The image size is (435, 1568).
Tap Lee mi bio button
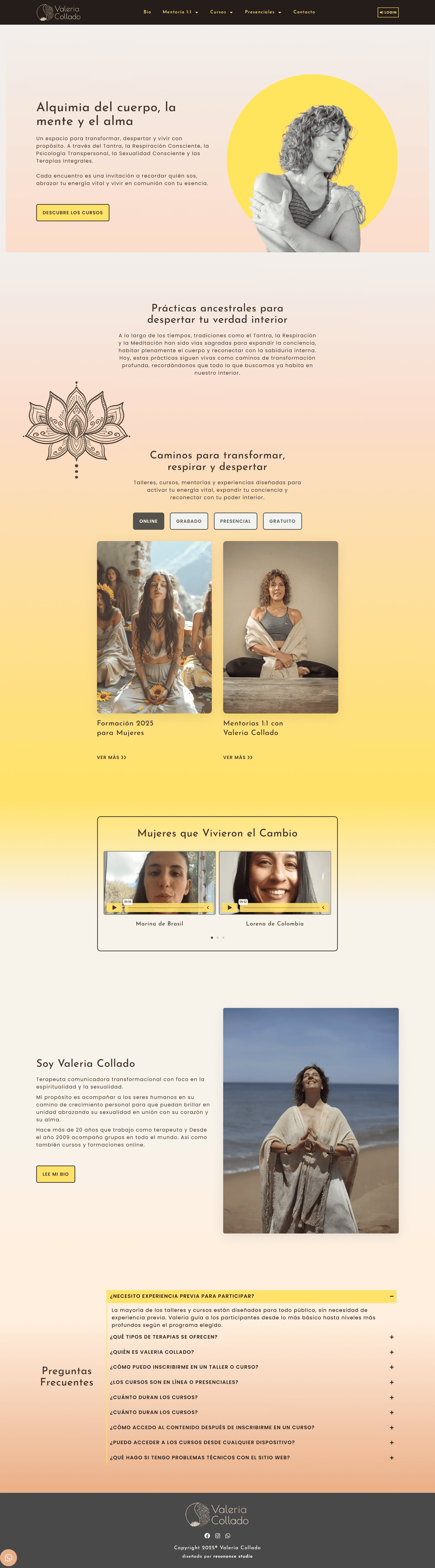(55, 1174)
